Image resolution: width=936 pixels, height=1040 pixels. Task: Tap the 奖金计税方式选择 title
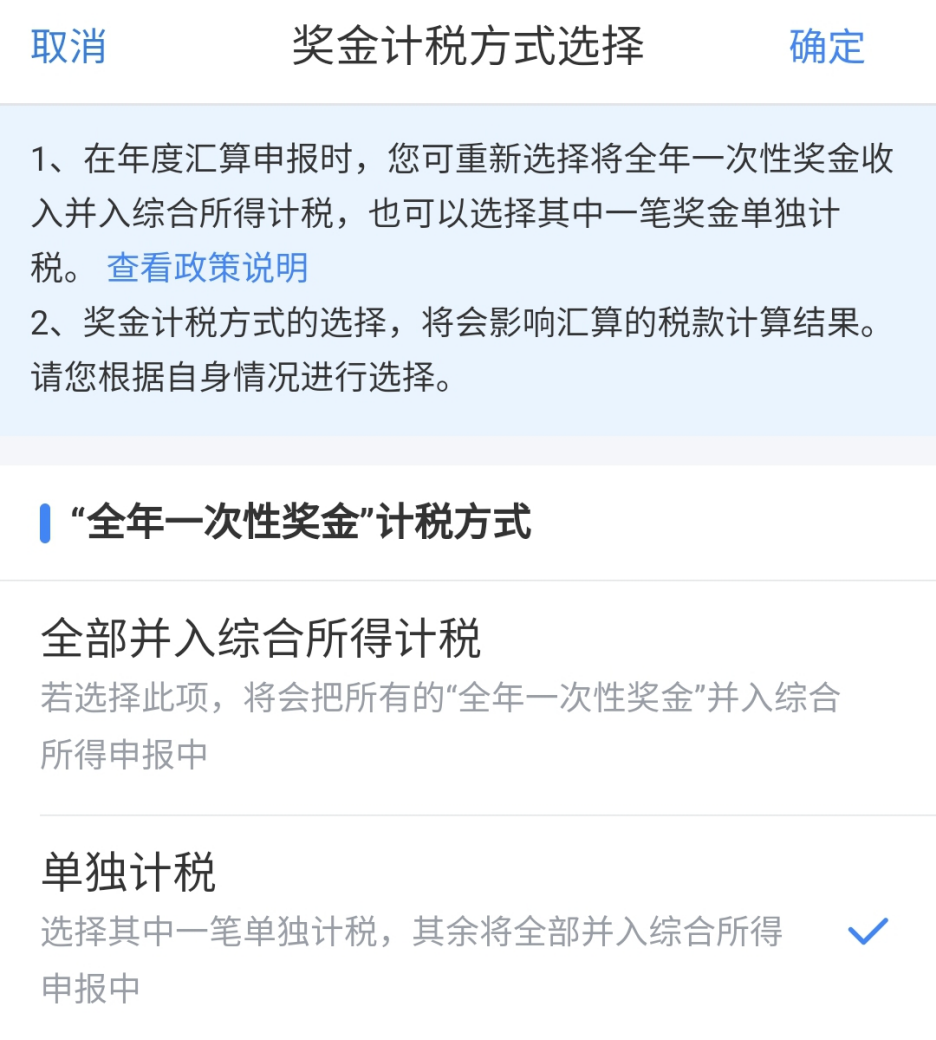tap(468, 44)
